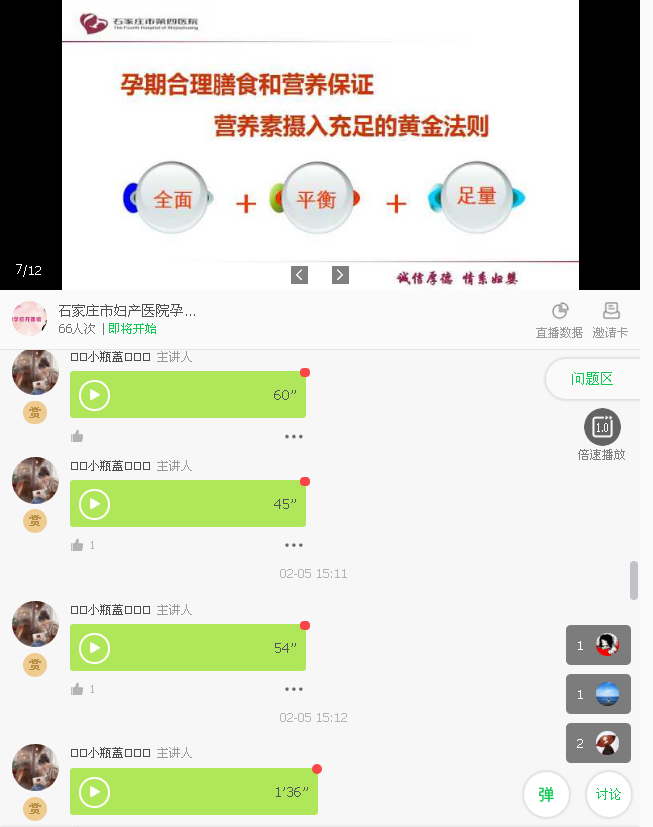This screenshot has height=827, width=653.
Task: Open more options under 60″ message
Action: click(x=293, y=436)
